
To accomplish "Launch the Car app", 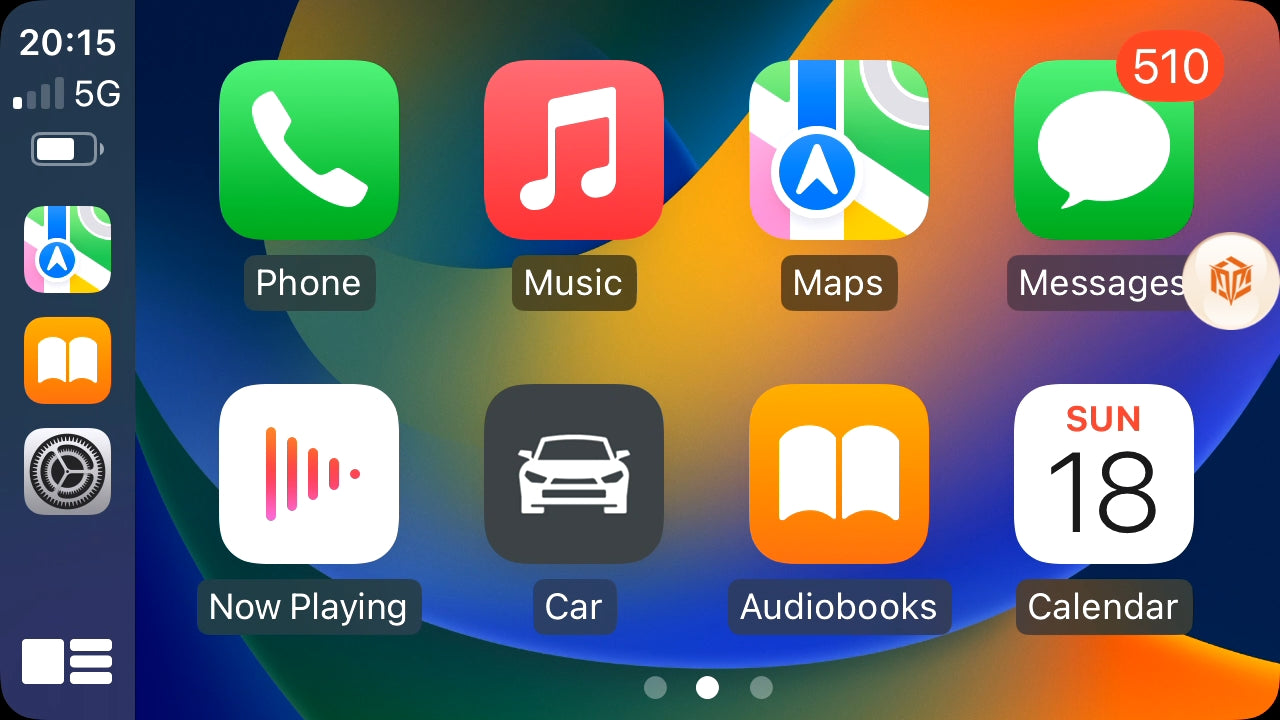I will pyautogui.click(x=573, y=474).
